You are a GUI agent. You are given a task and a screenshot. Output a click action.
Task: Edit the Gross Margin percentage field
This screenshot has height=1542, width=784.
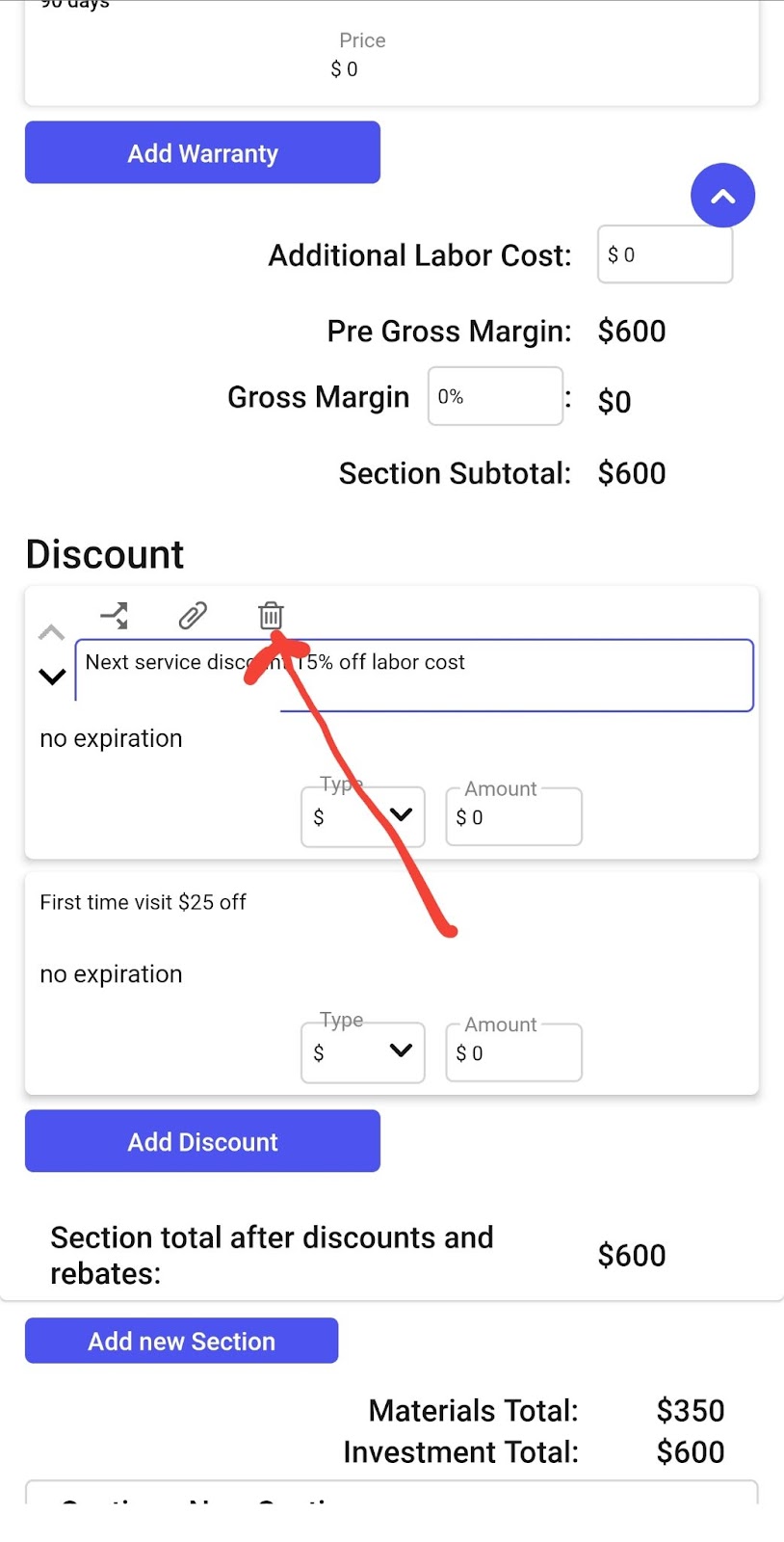(x=495, y=396)
